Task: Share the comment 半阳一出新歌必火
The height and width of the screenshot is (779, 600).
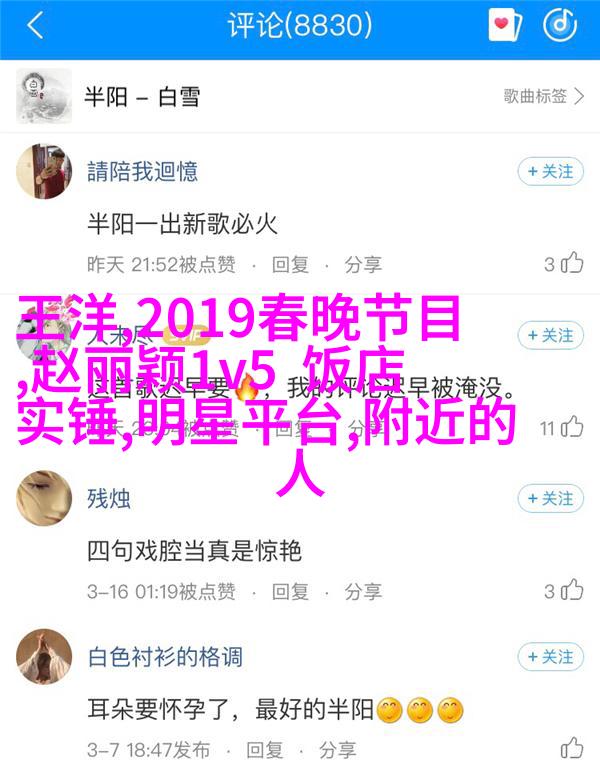Action: click(363, 265)
